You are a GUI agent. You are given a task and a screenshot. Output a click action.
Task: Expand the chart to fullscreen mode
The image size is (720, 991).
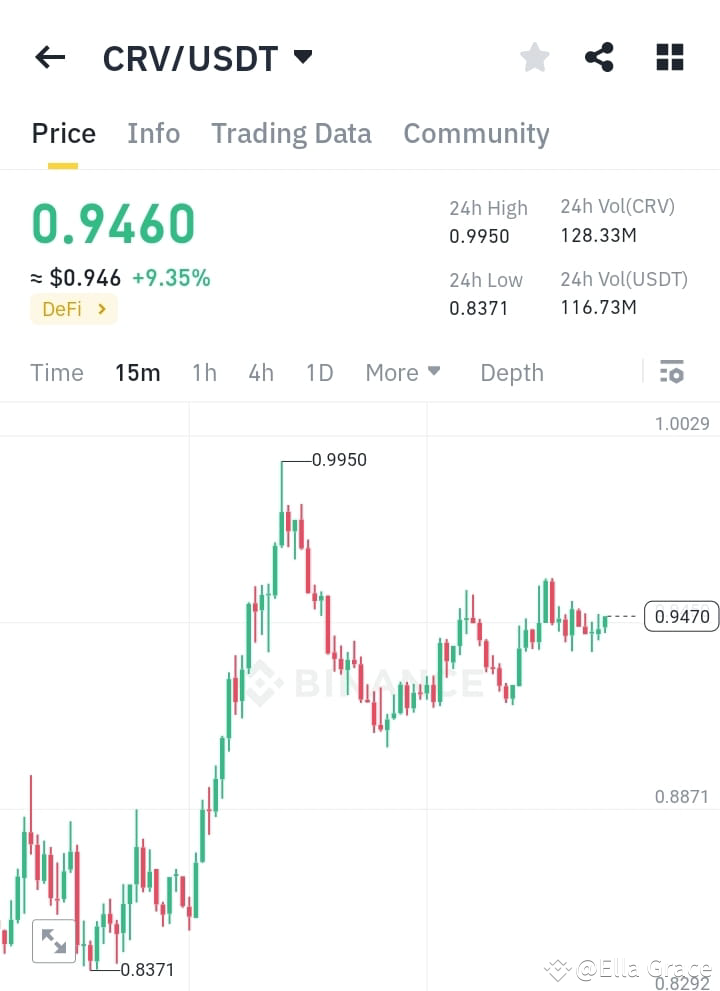click(53, 940)
